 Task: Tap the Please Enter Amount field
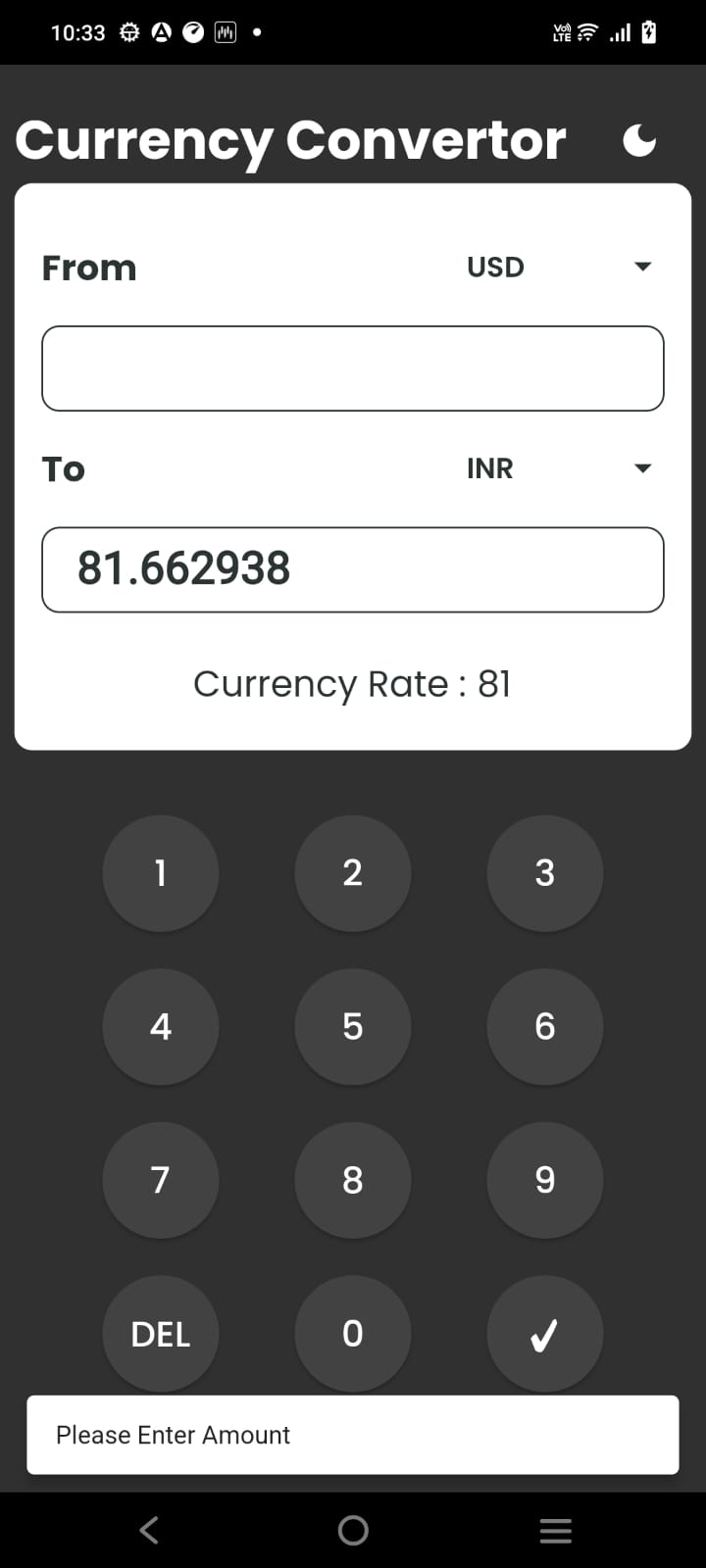point(353,1434)
